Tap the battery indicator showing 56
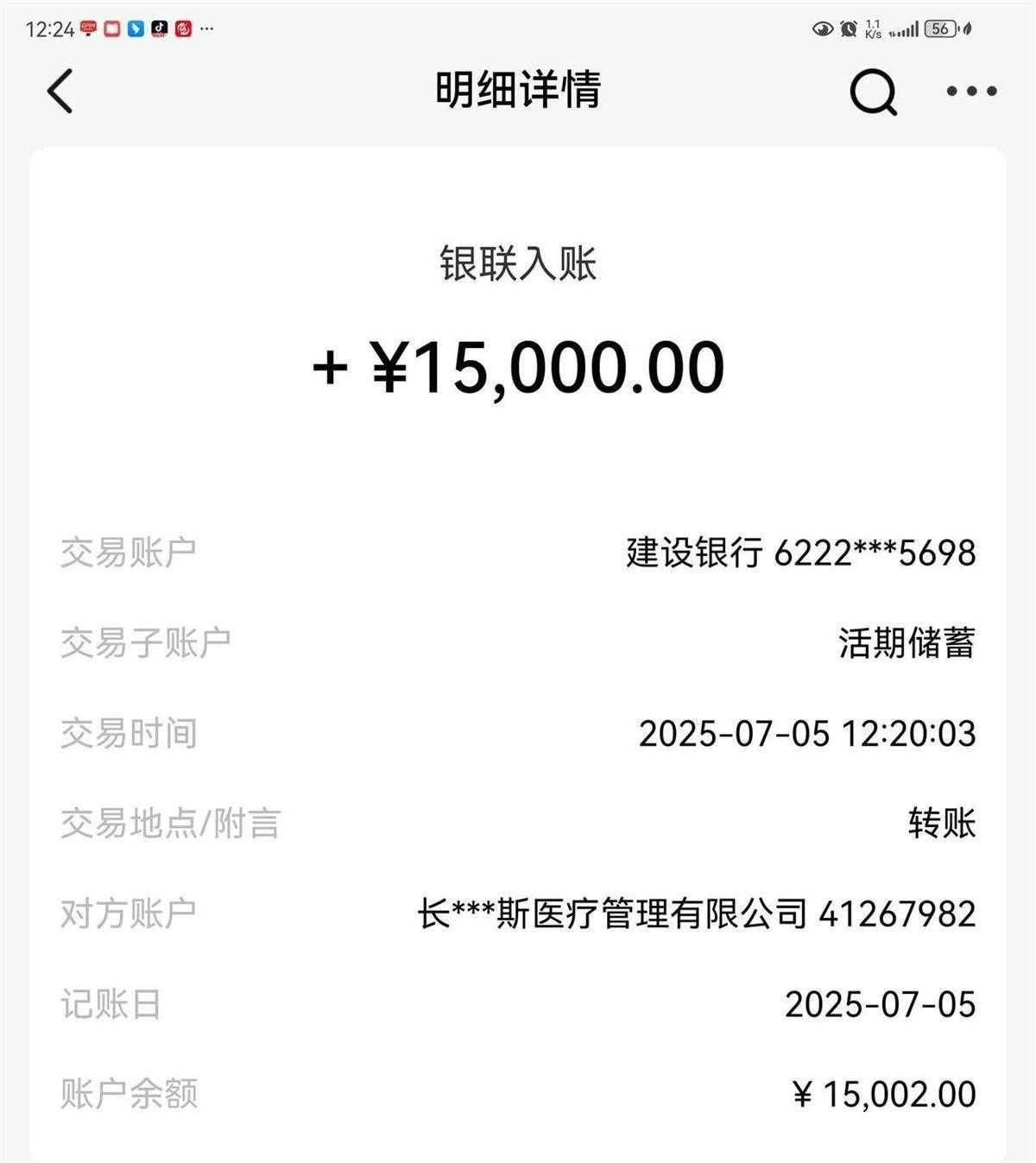The width and height of the screenshot is (1036, 1163). click(x=939, y=28)
